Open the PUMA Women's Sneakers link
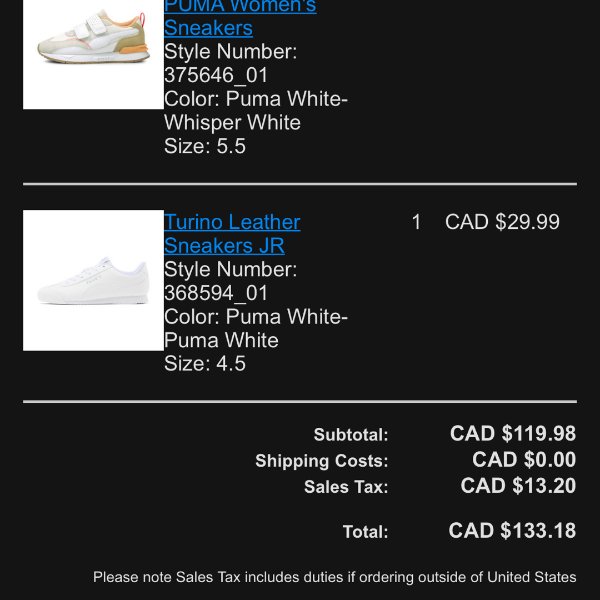The image size is (600, 600). point(209,27)
